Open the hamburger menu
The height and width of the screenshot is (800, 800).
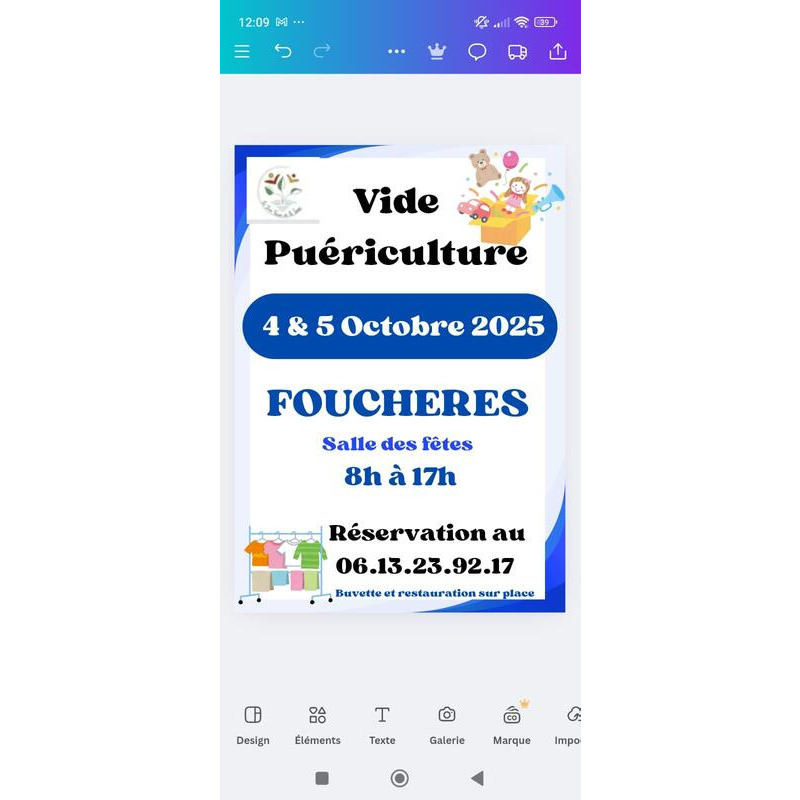[x=242, y=52]
